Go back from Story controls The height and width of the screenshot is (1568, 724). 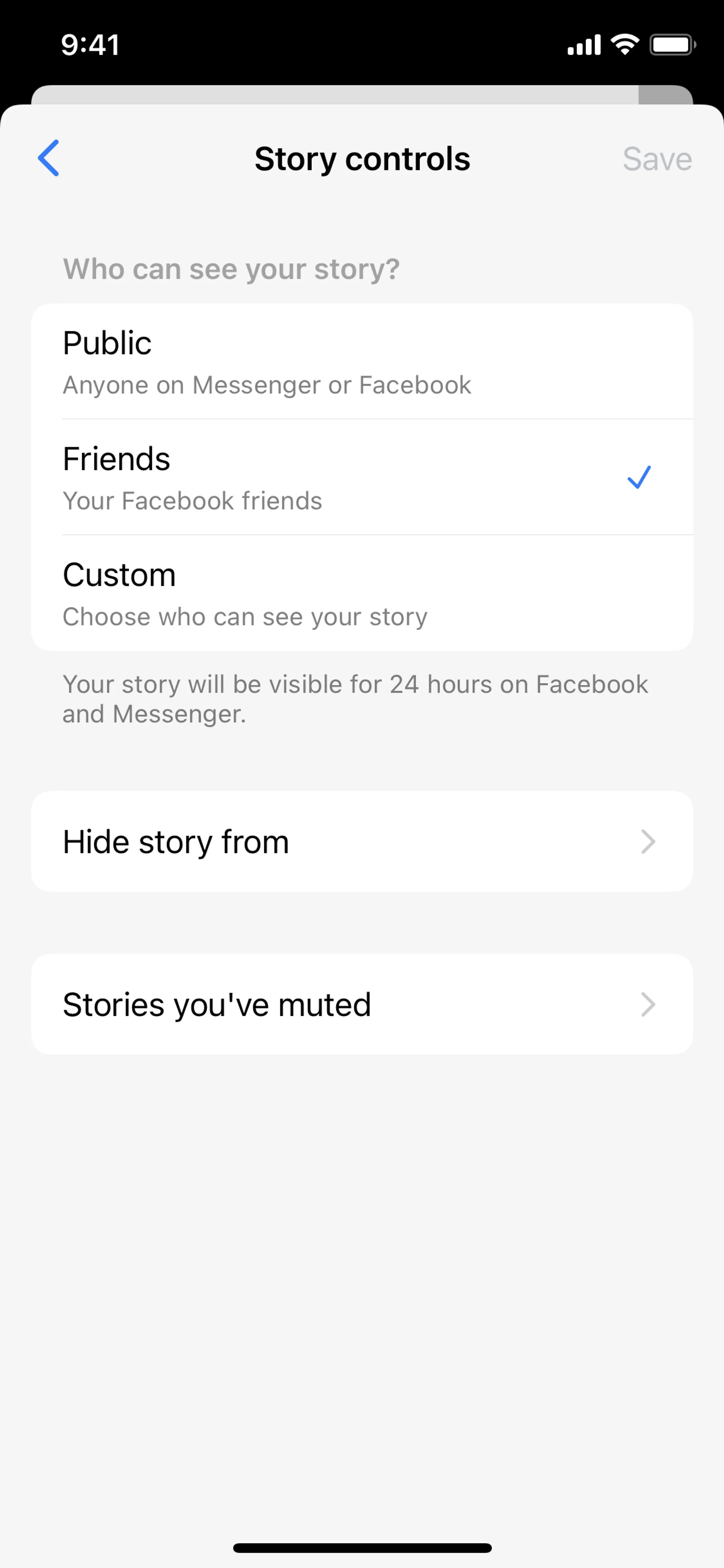[49, 158]
